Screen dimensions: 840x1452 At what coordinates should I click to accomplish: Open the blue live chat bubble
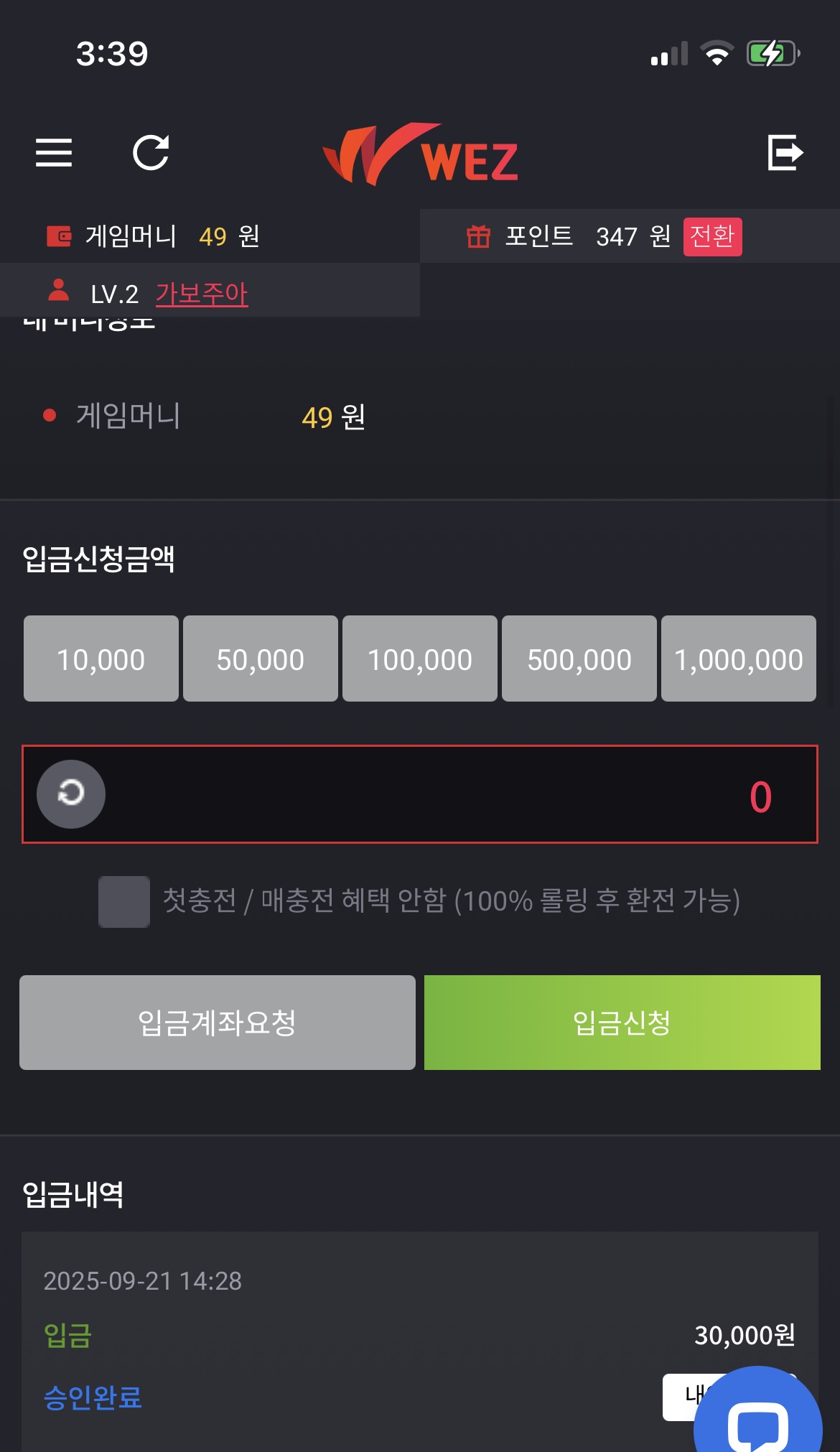tap(758, 1418)
